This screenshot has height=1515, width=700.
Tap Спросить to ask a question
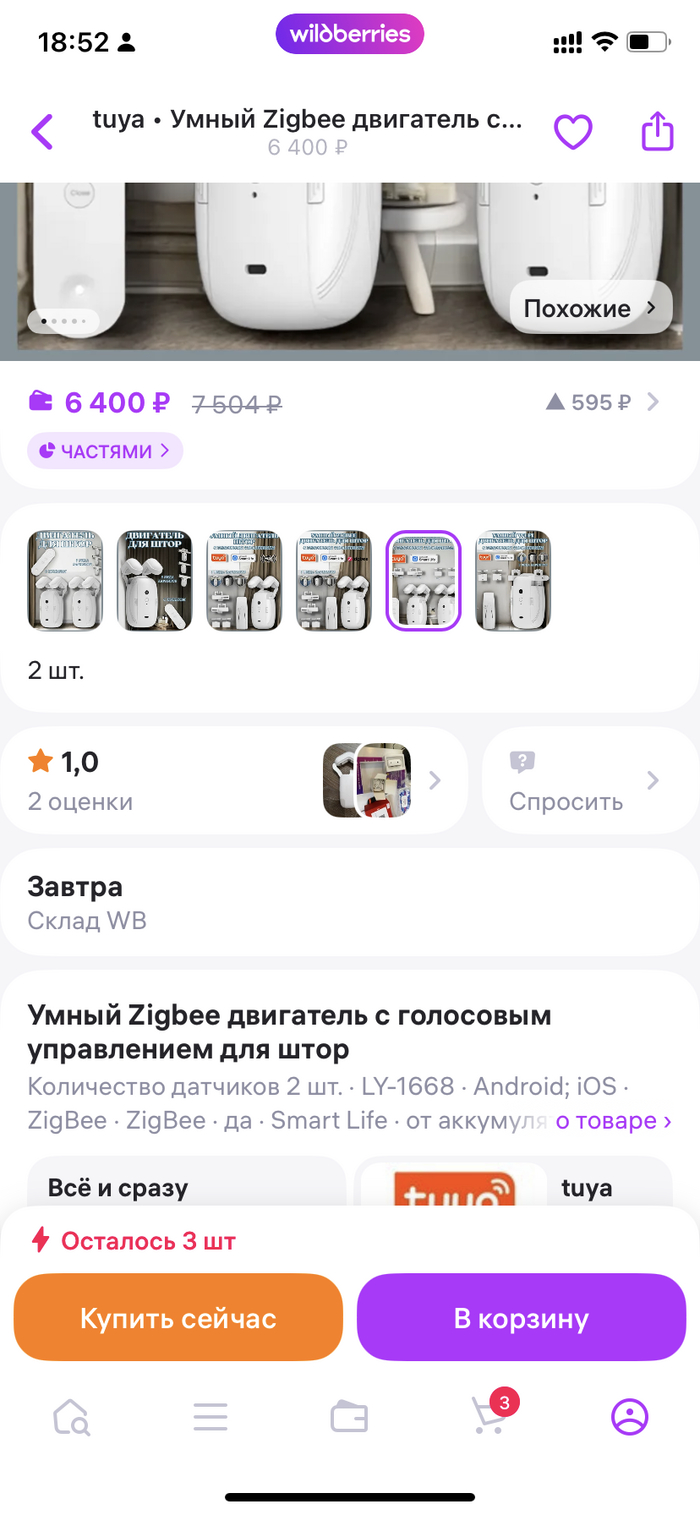[x=584, y=781]
